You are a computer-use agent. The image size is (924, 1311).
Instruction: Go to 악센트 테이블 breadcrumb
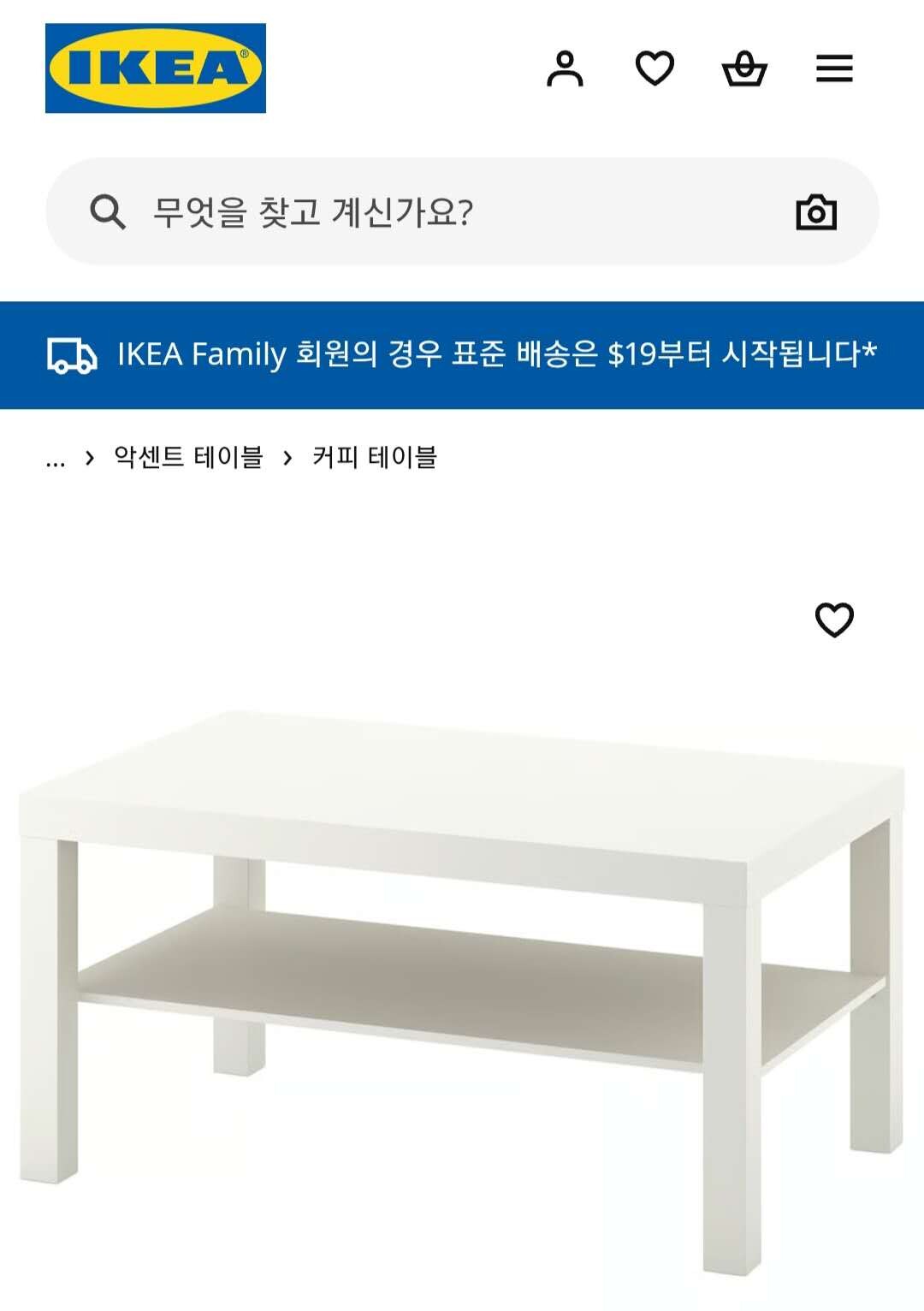188,458
